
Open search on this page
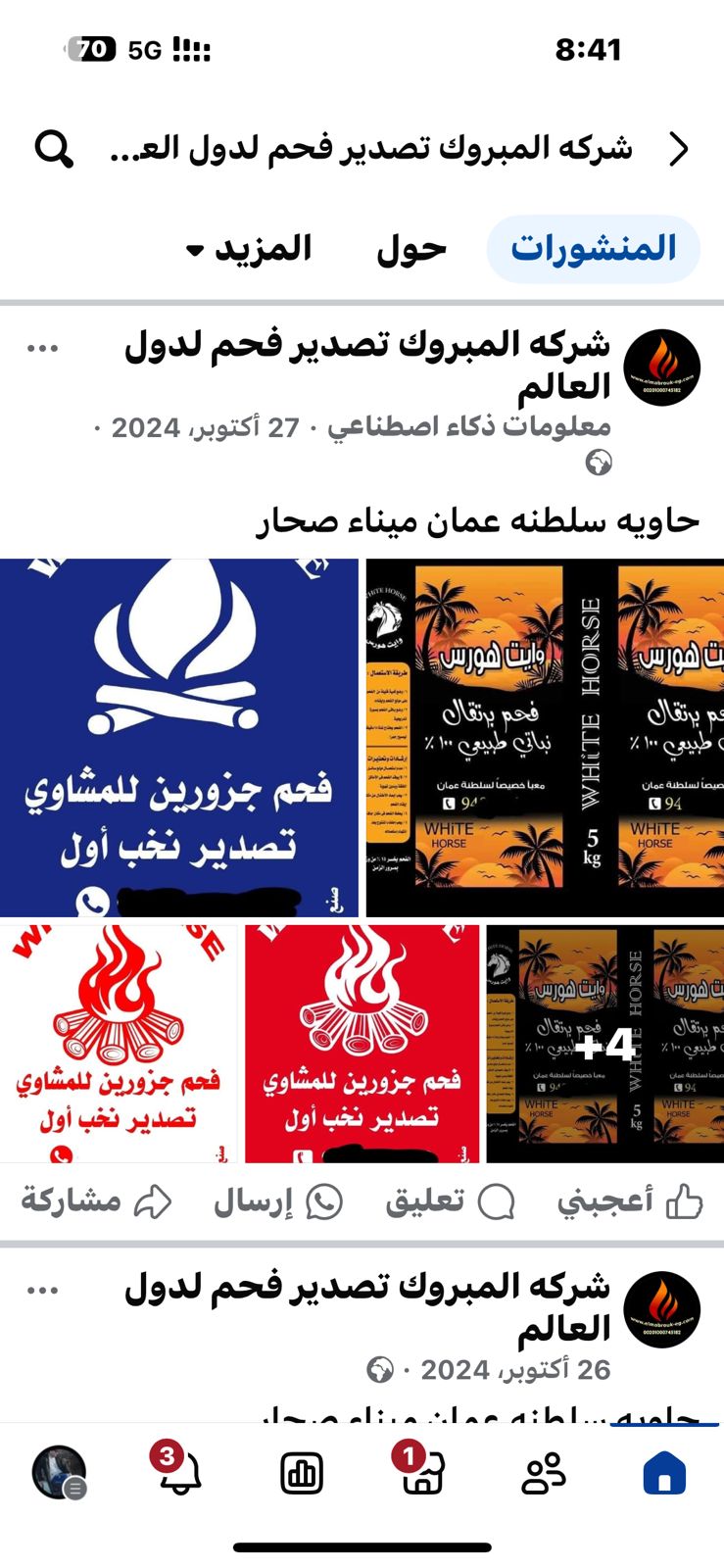coord(54,149)
